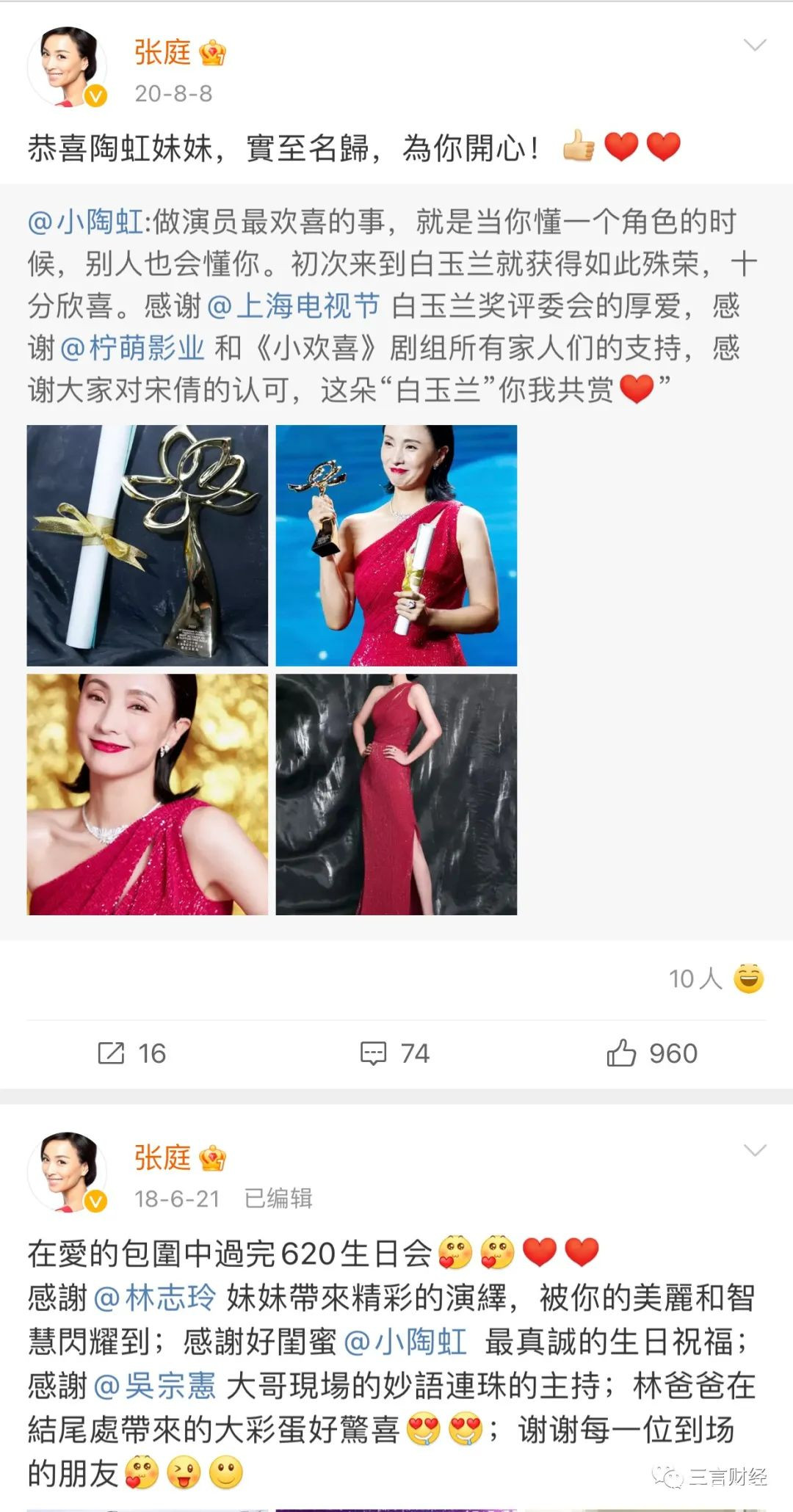Open @小陶虹 in the birthday post
Screen dimensions: 793x1512
click(405, 1342)
